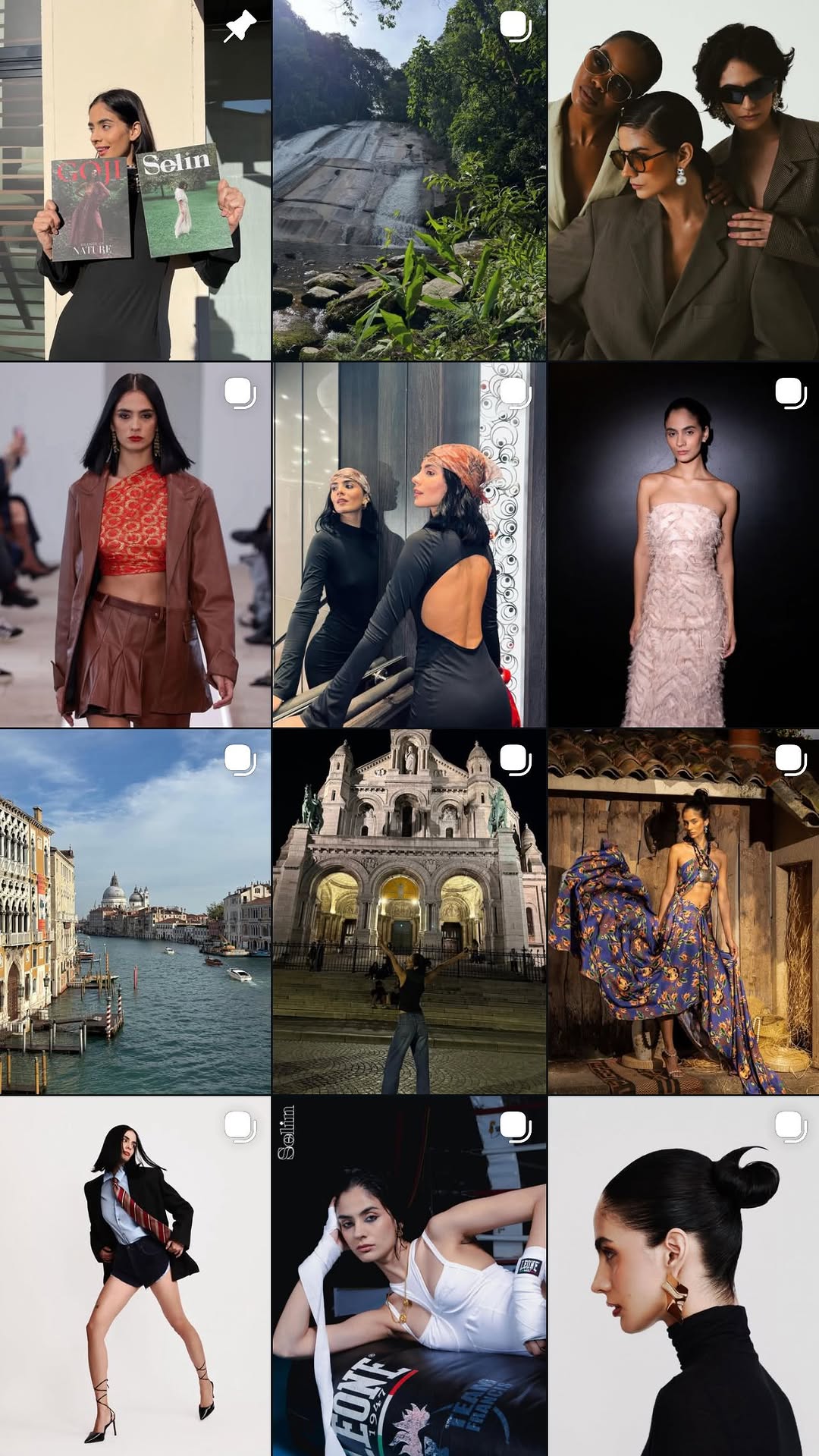Open the runway post with the brown leather jacket

[135, 545]
